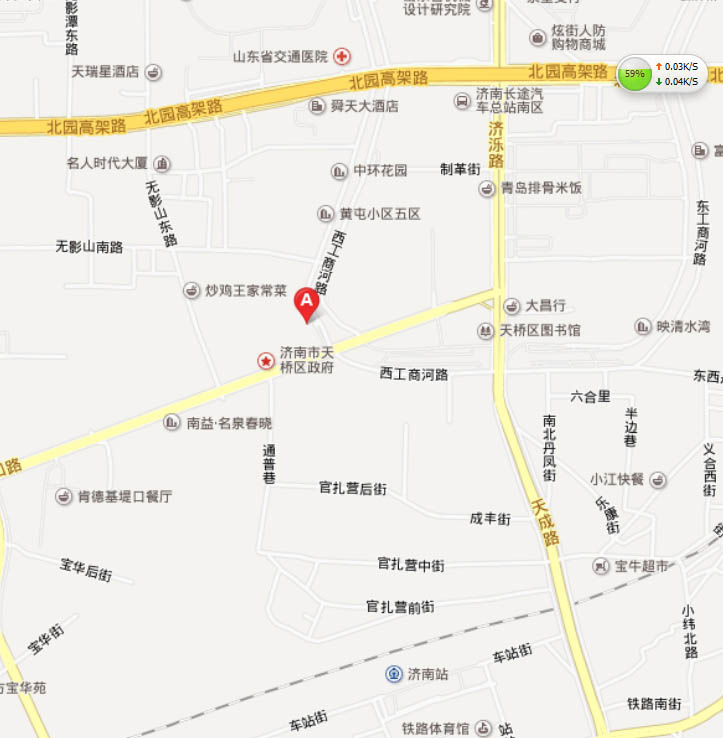Tap the red location marker A

click(x=307, y=301)
